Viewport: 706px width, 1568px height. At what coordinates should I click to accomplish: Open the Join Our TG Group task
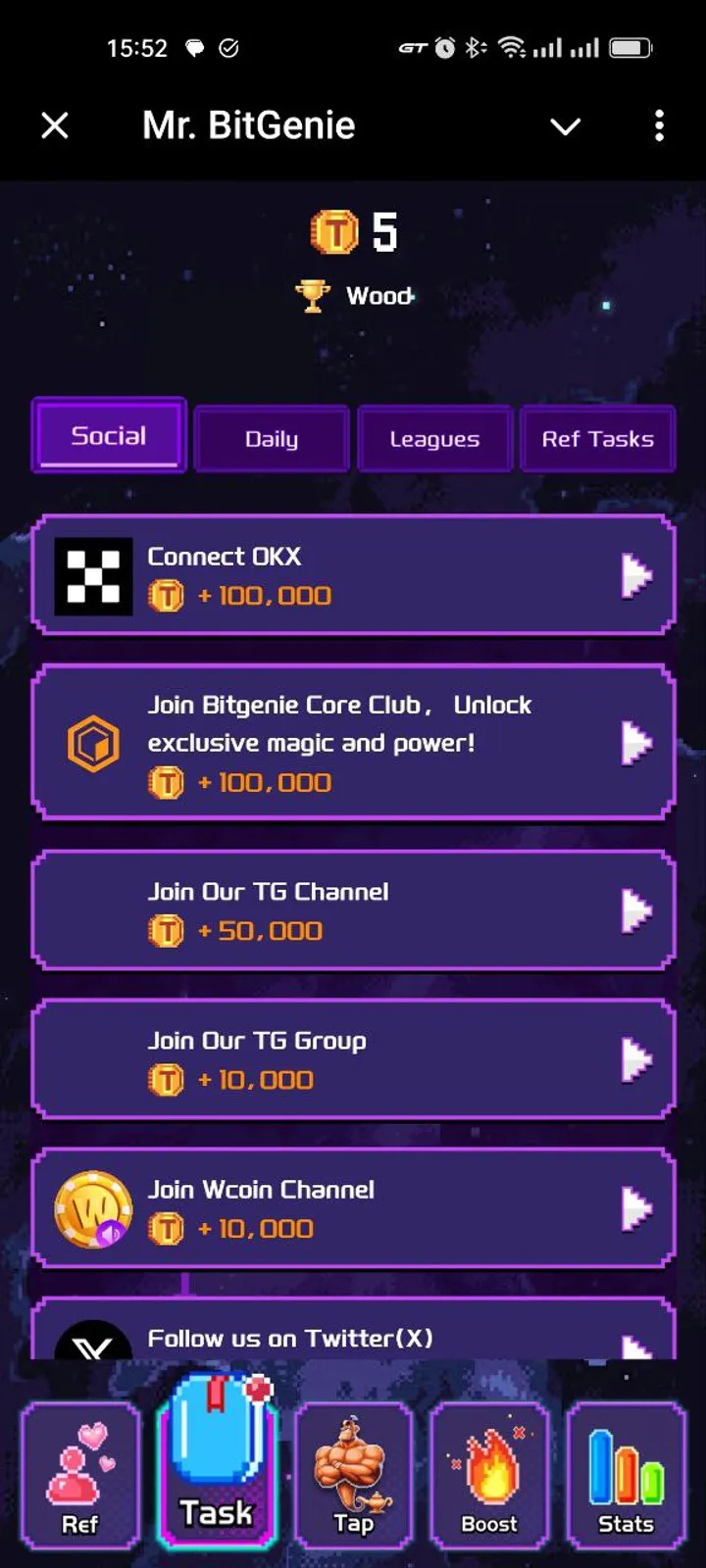(x=636, y=1058)
